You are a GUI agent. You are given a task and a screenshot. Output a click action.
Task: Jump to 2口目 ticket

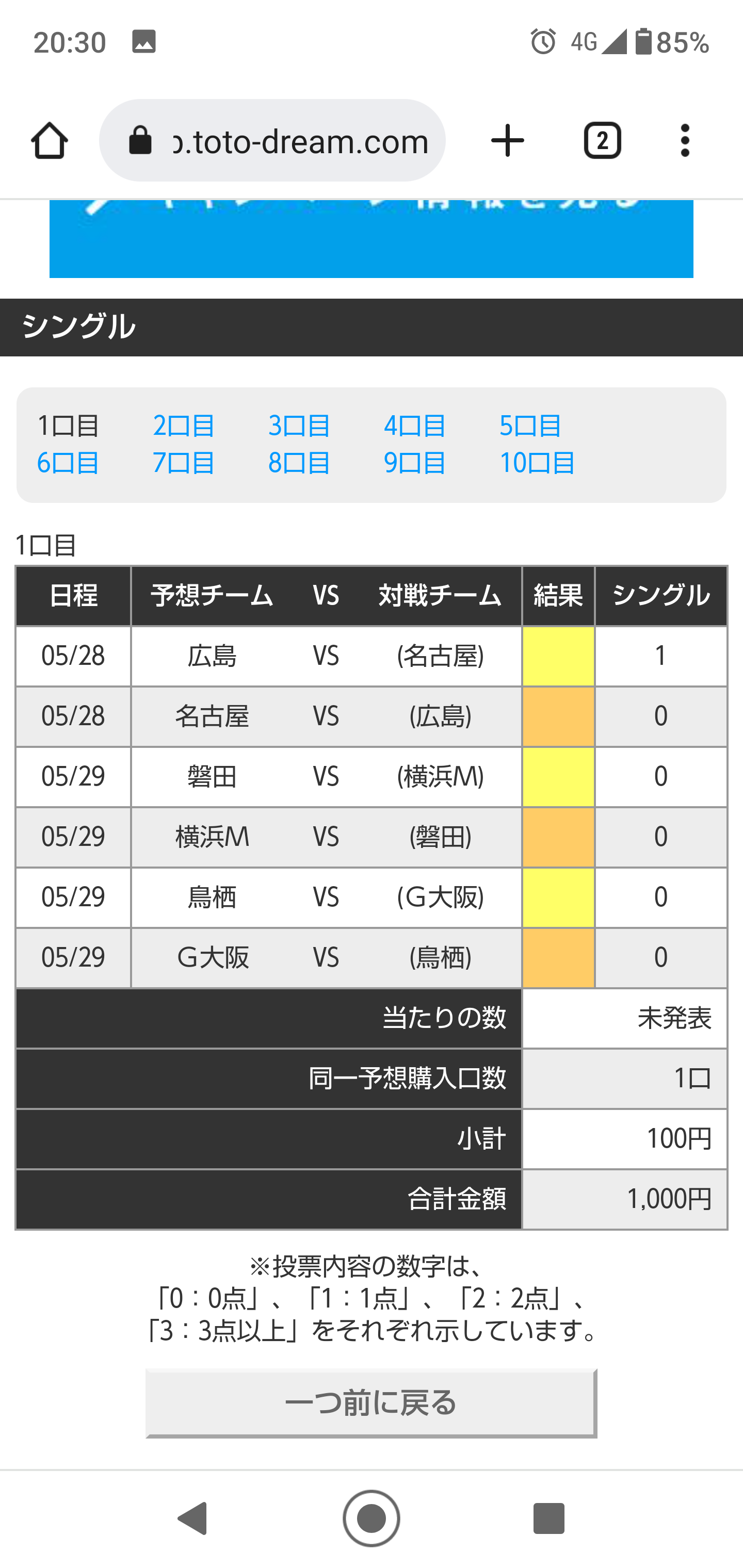point(183,426)
